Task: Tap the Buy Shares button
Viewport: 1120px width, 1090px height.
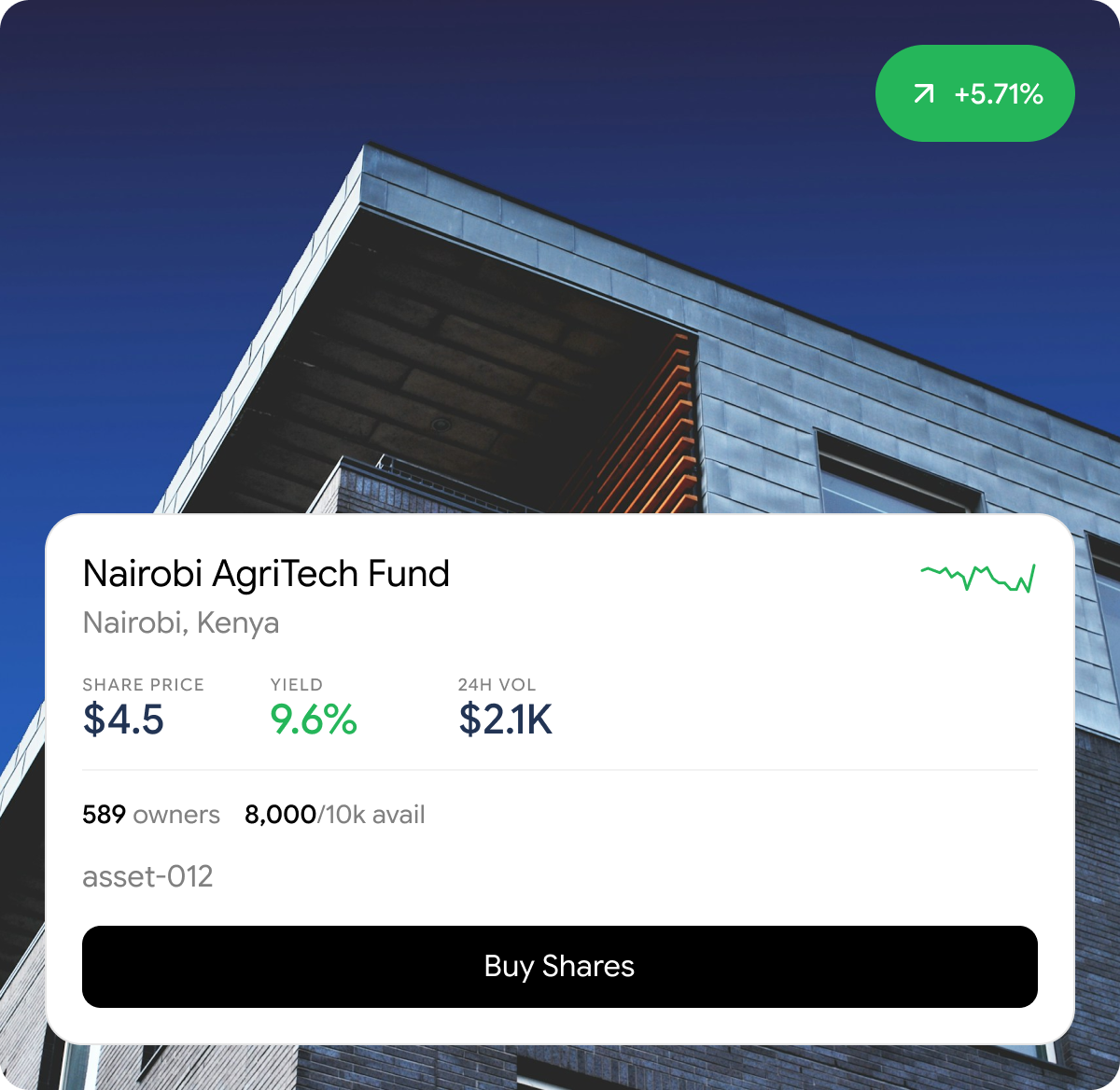Action: coord(559,966)
